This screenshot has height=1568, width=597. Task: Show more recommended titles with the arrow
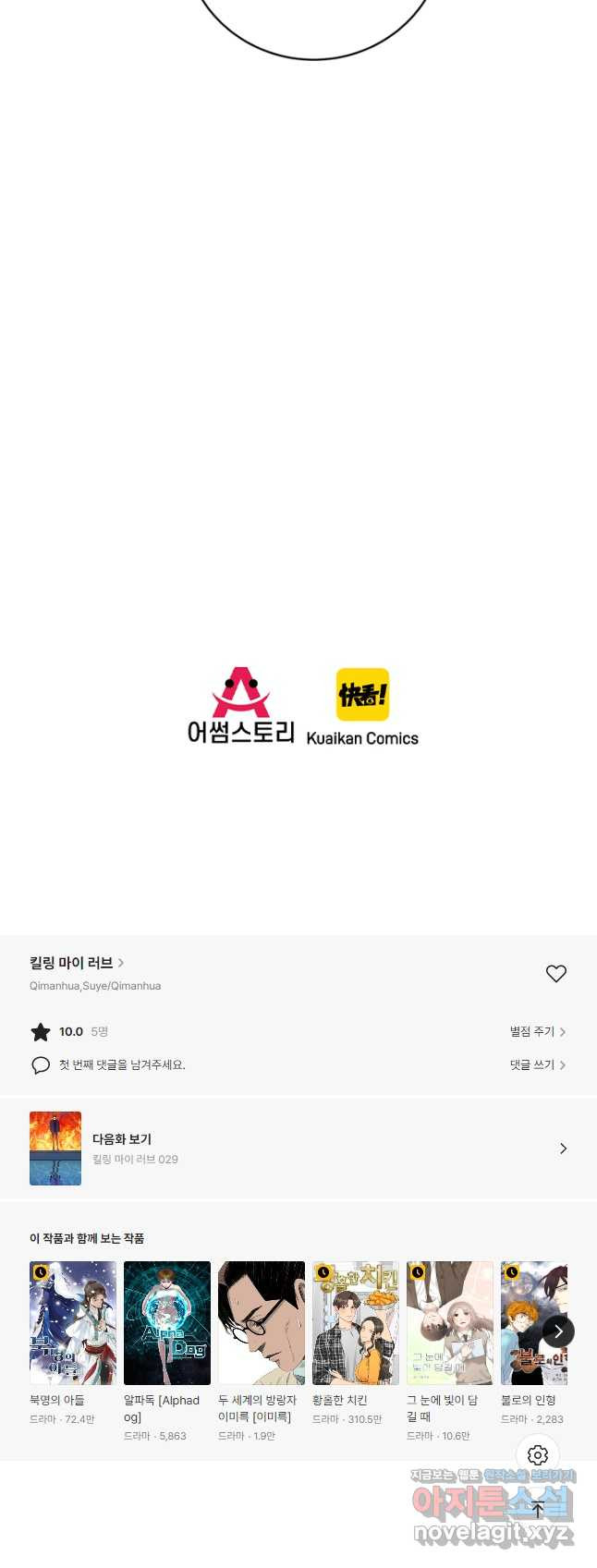(558, 1331)
